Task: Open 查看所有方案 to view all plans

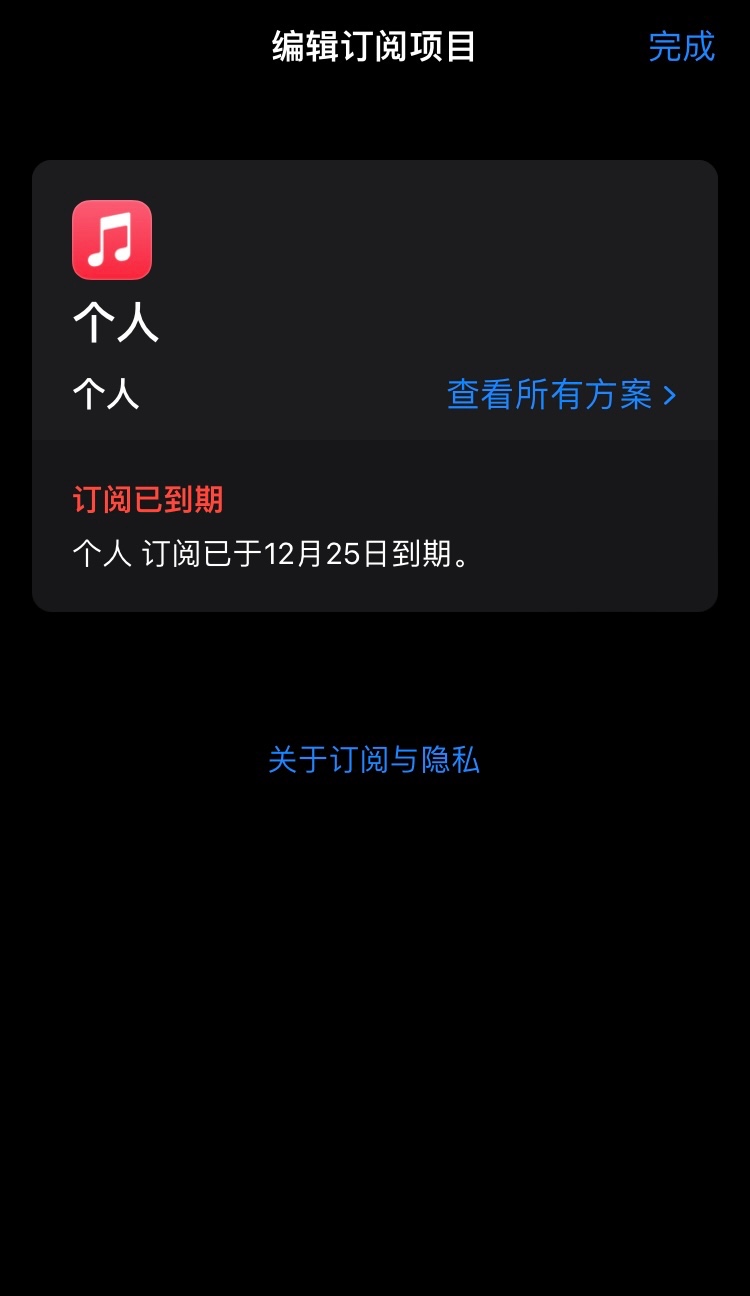Action: [561, 395]
